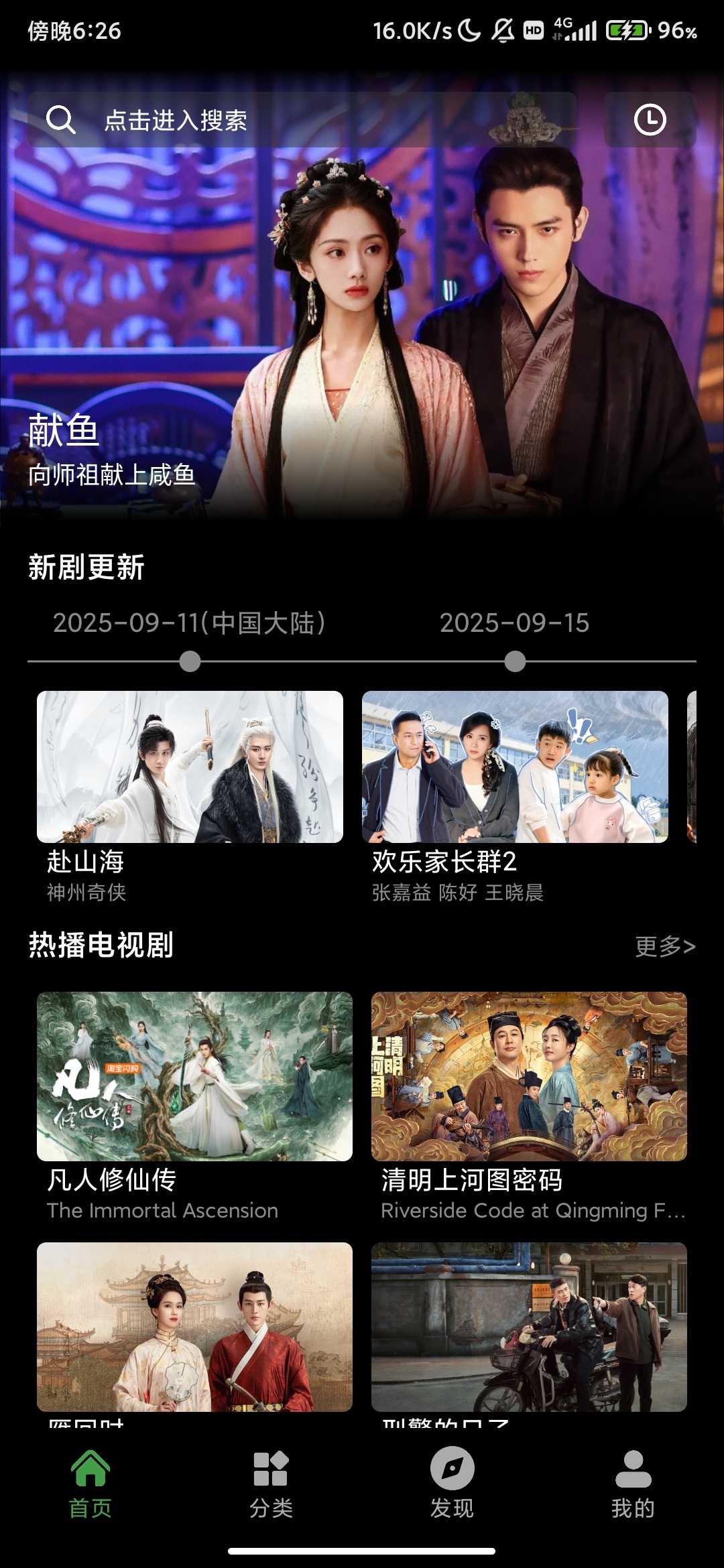724x1568 pixels.
Task: Switch to the 分类 tab
Action: [271, 1482]
